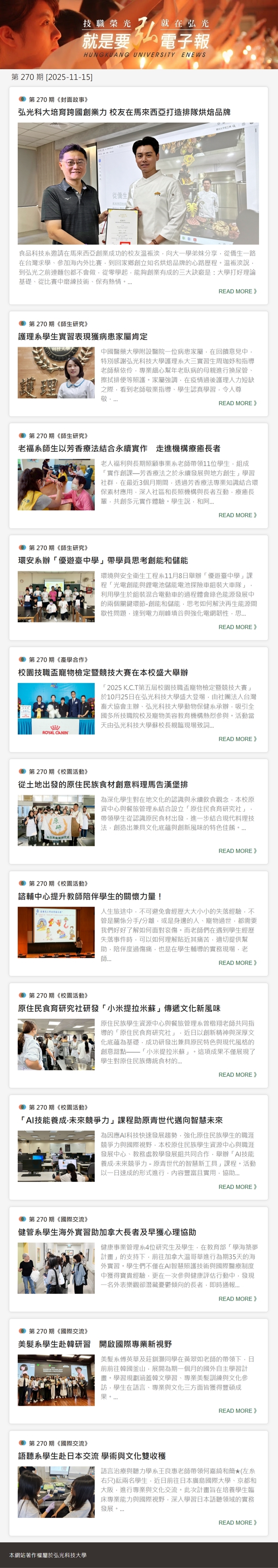This screenshot has width=278, height=1568.
Task: Read more about speech therapy students Japan exchange
Action: pos(237,1522)
